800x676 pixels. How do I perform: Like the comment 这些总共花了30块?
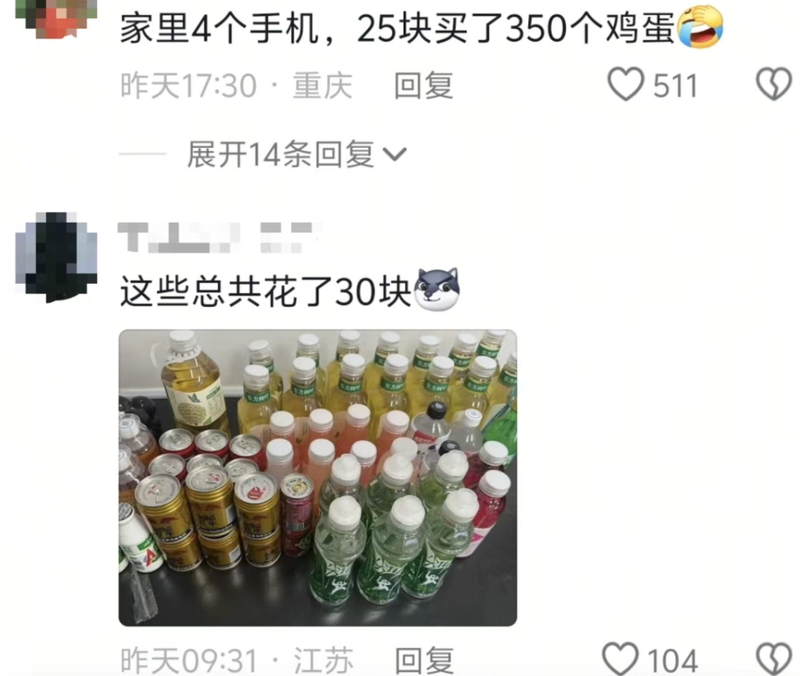click(x=622, y=659)
